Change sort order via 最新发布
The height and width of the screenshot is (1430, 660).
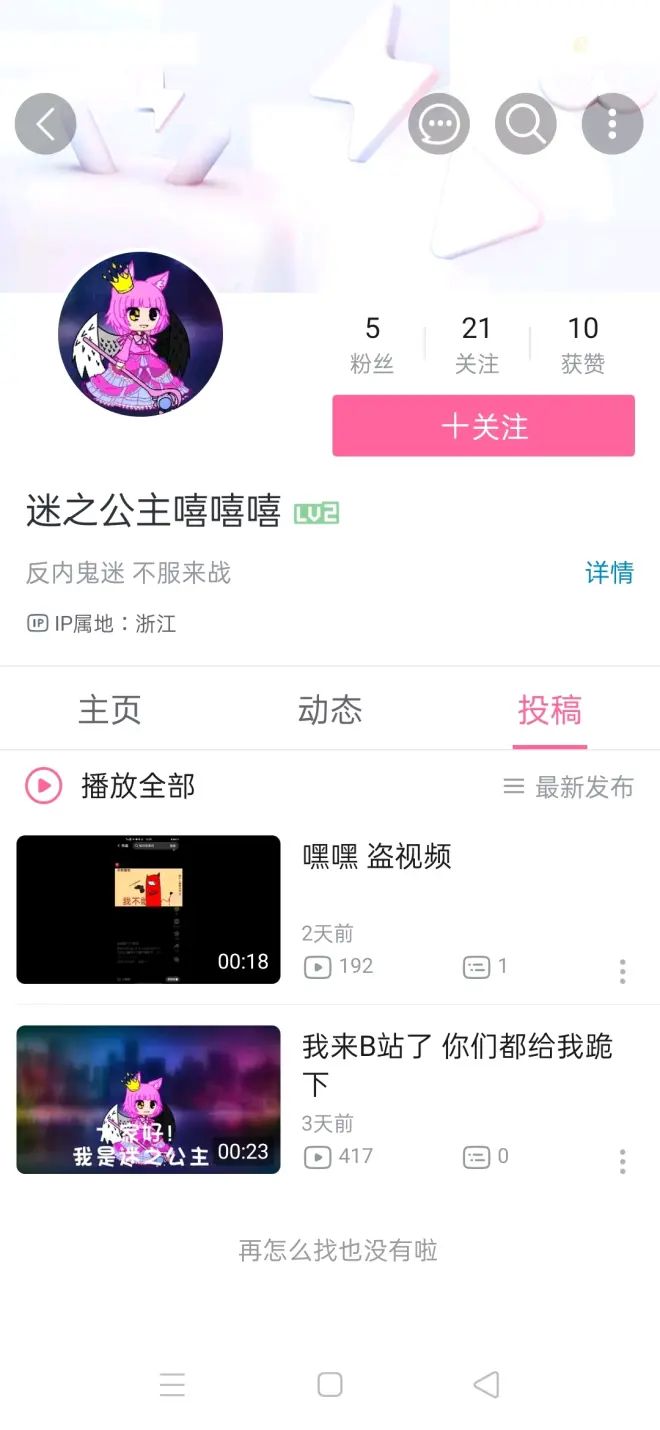pyautogui.click(x=568, y=787)
